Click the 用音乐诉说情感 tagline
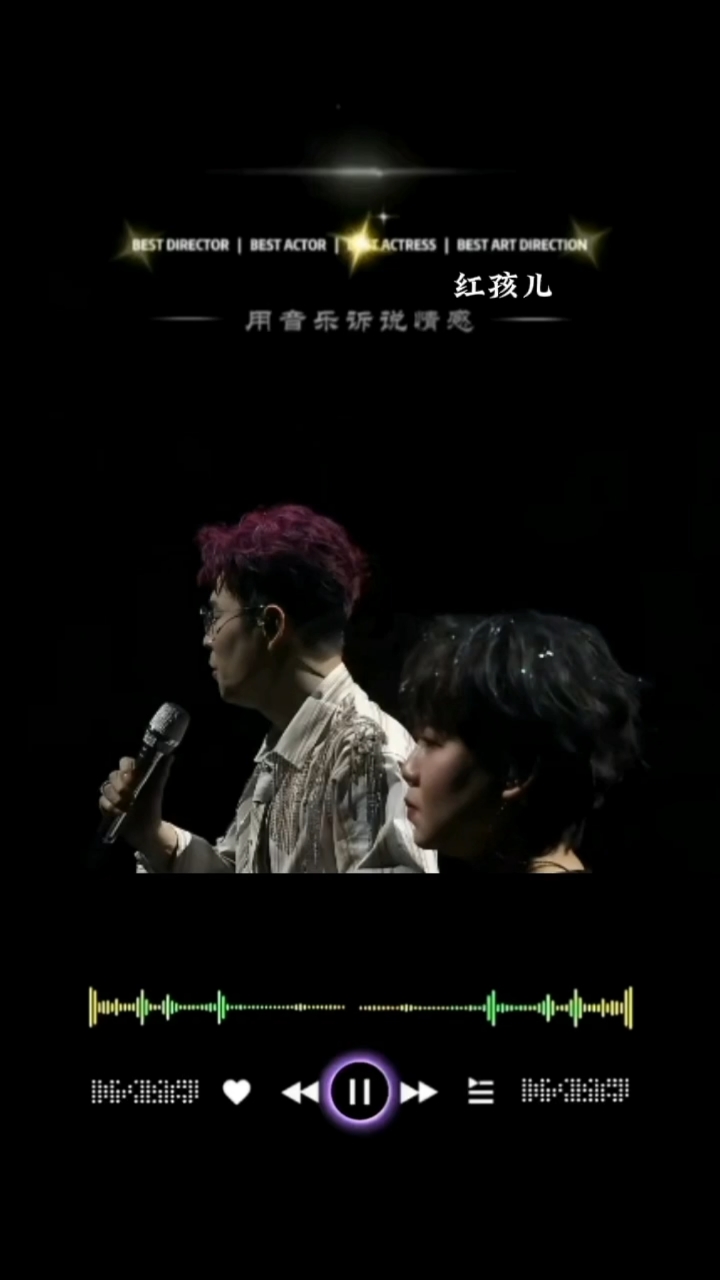720x1280 pixels. 358,322
